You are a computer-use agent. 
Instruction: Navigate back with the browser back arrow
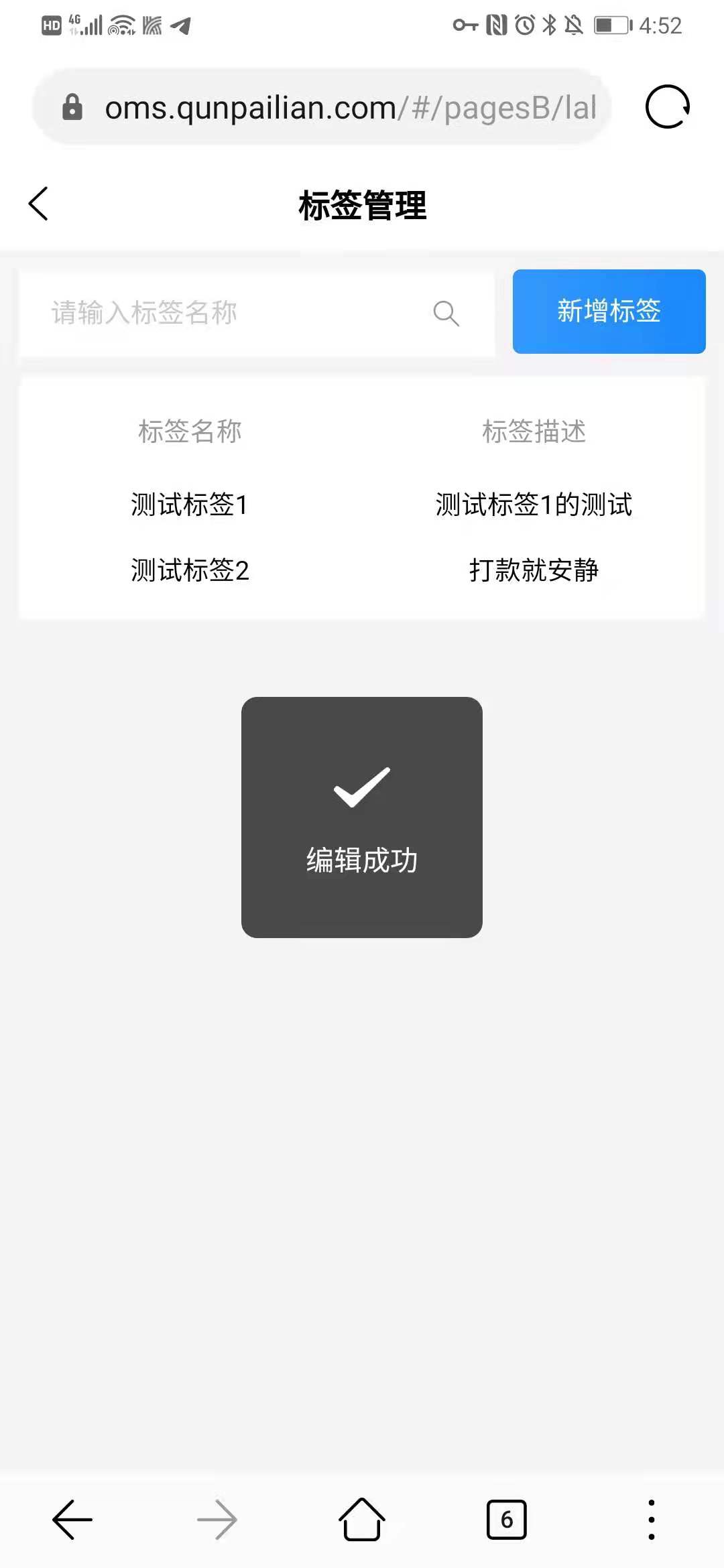click(72, 1520)
